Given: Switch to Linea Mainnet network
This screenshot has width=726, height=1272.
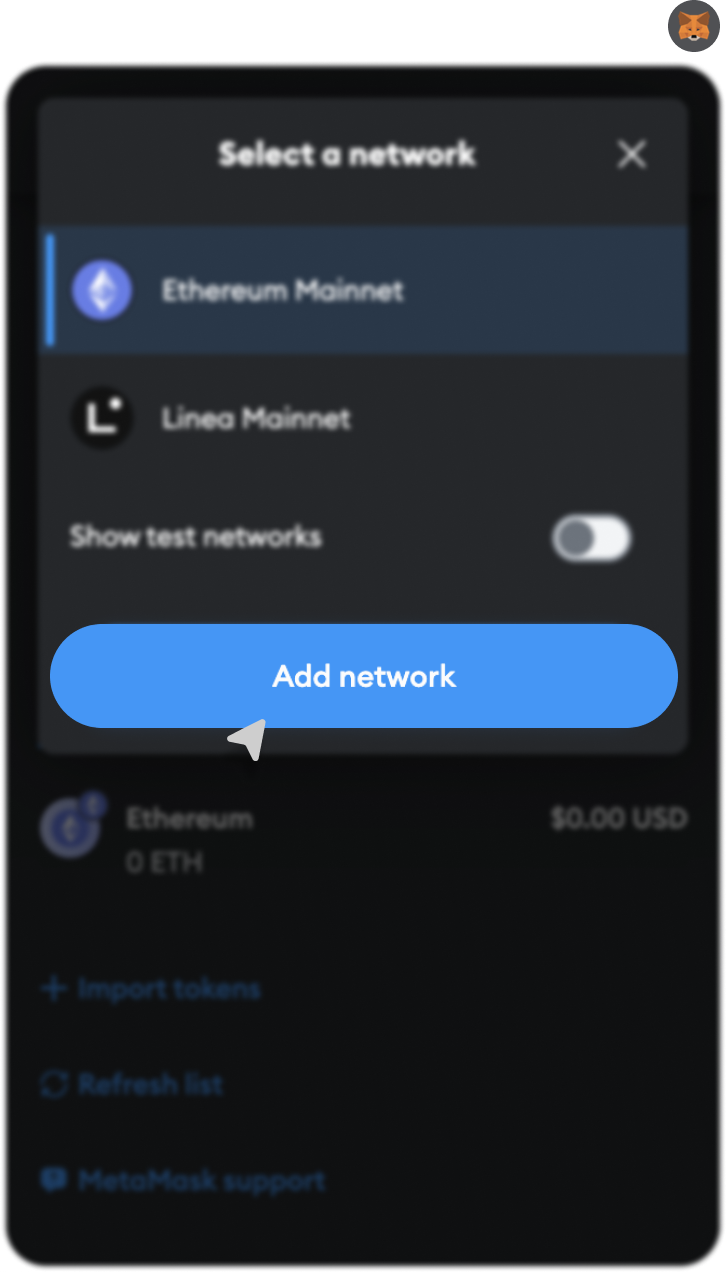Looking at the screenshot, I should tap(257, 418).
